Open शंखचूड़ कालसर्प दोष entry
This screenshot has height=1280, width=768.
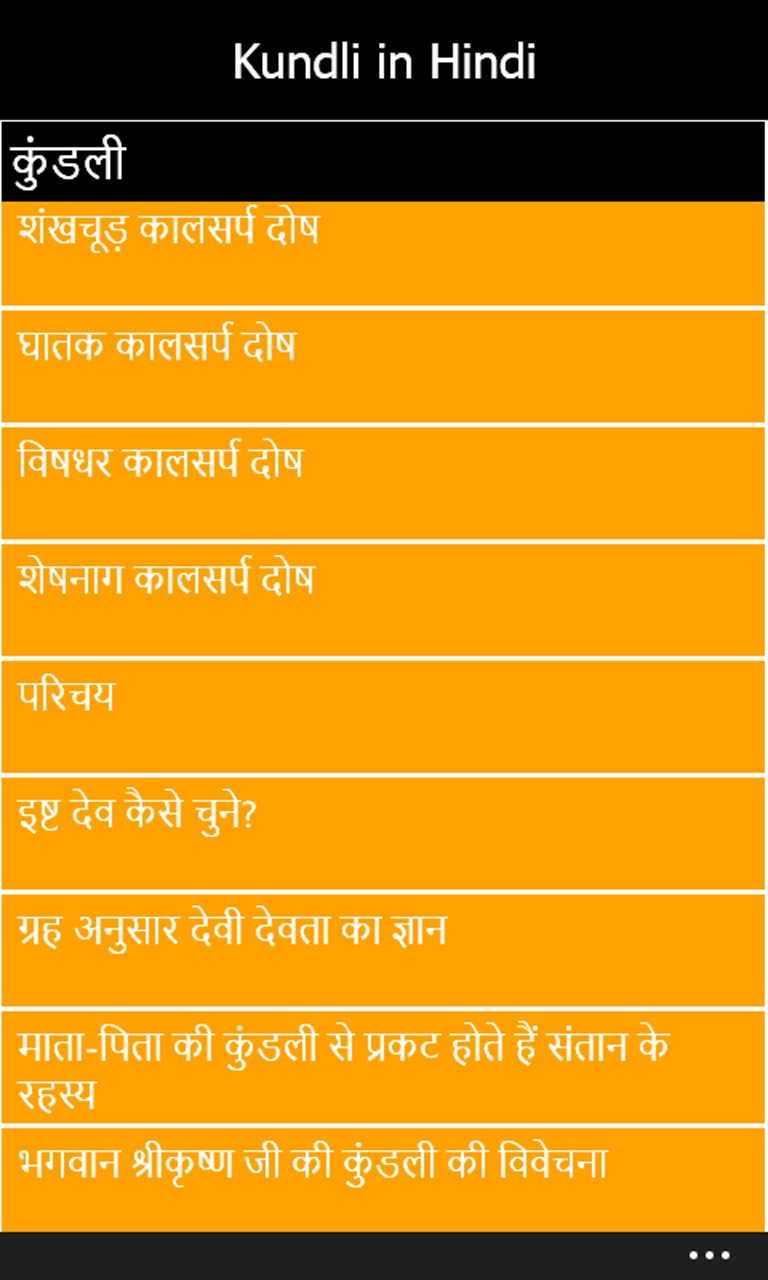coord(383,252)
